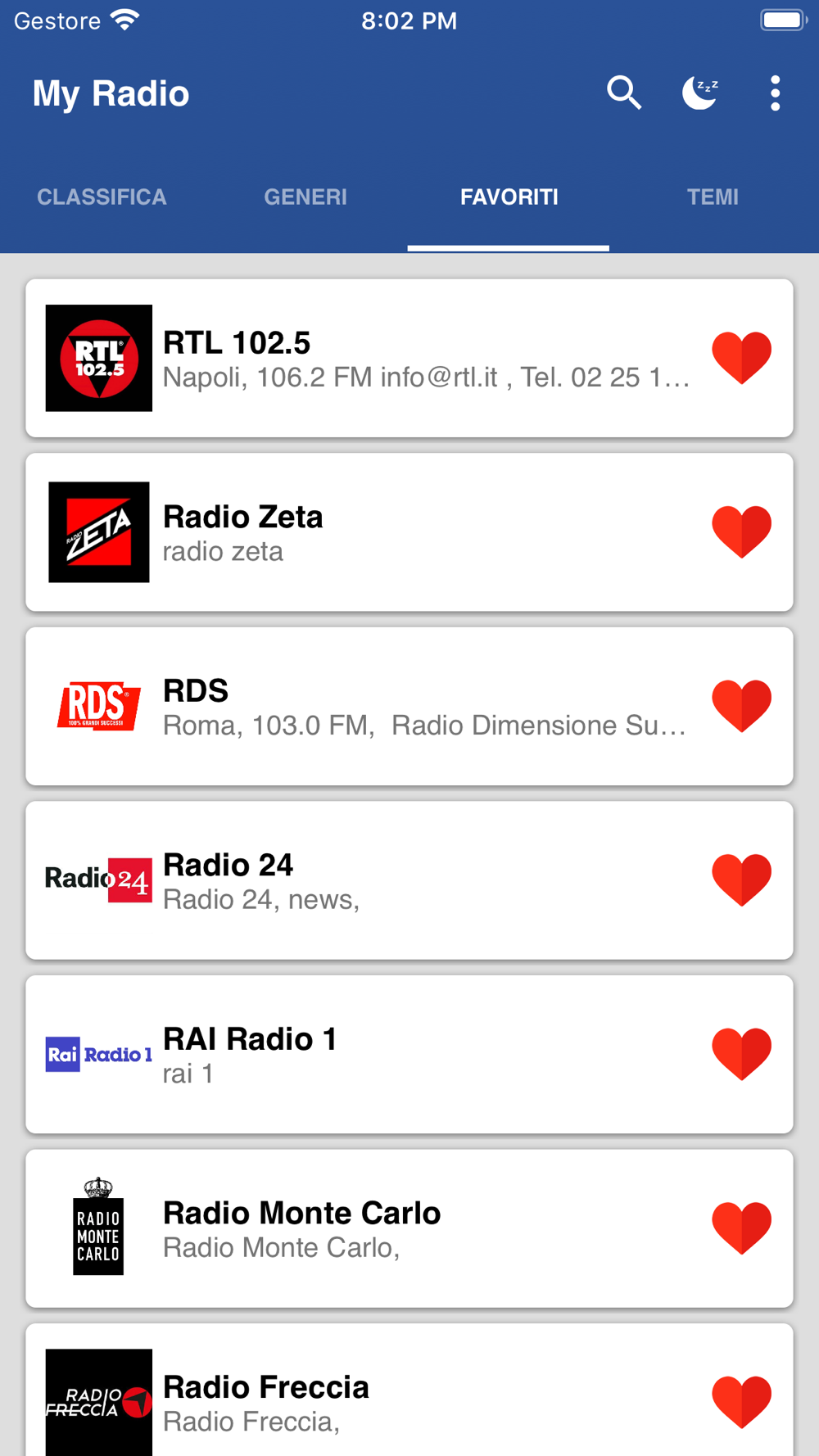Screen dimensions: 819x1456
Task: Switch to the Classifica tab
Action: coord(102,197)
